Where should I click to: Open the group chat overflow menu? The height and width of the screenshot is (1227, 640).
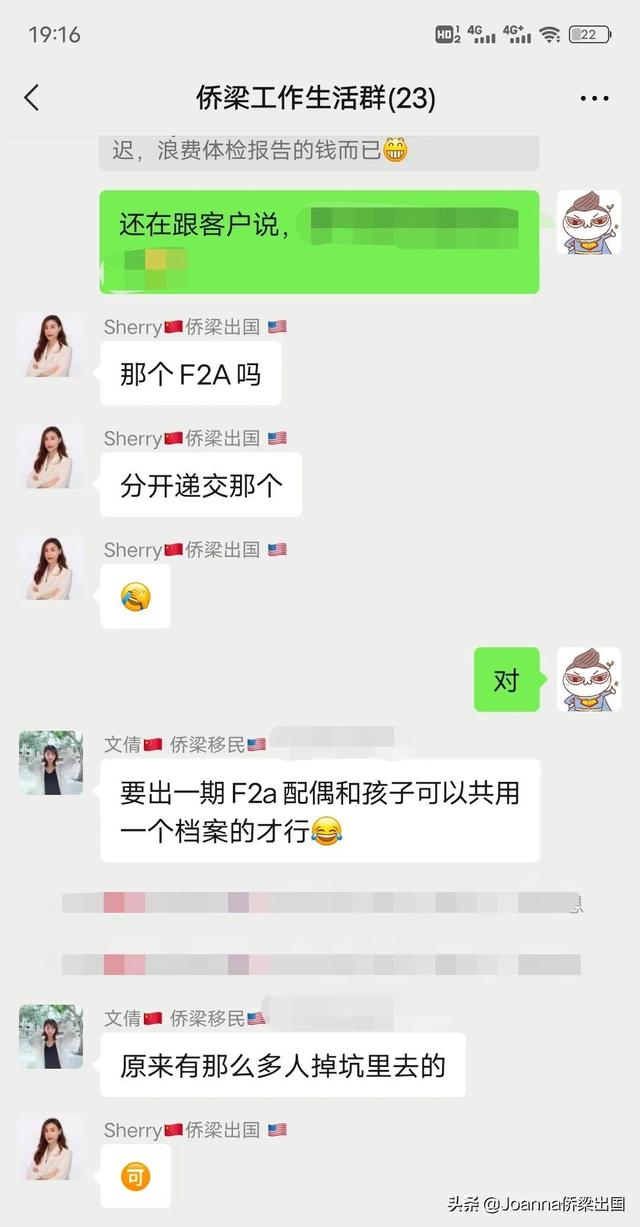[x=594, y=98]
